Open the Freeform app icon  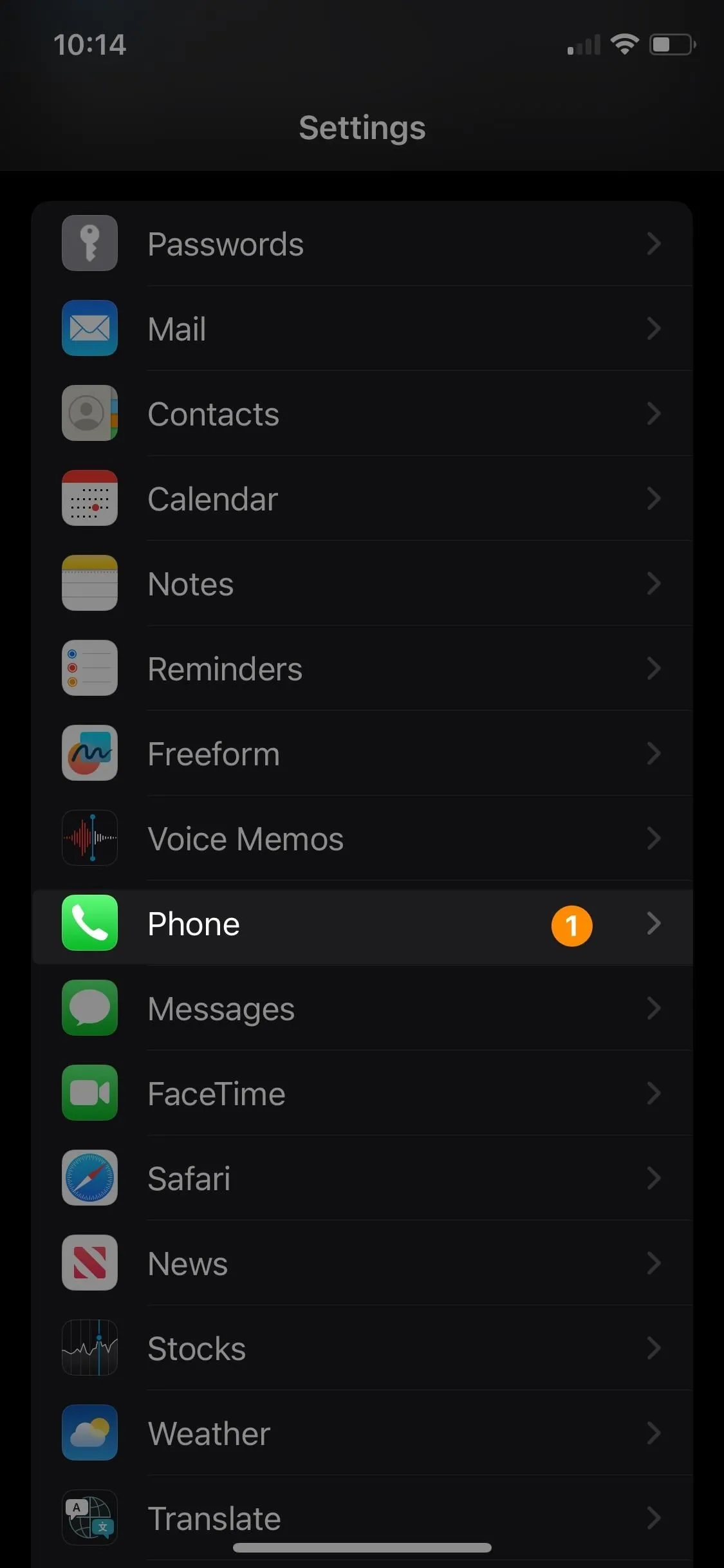tap(89, 753)
